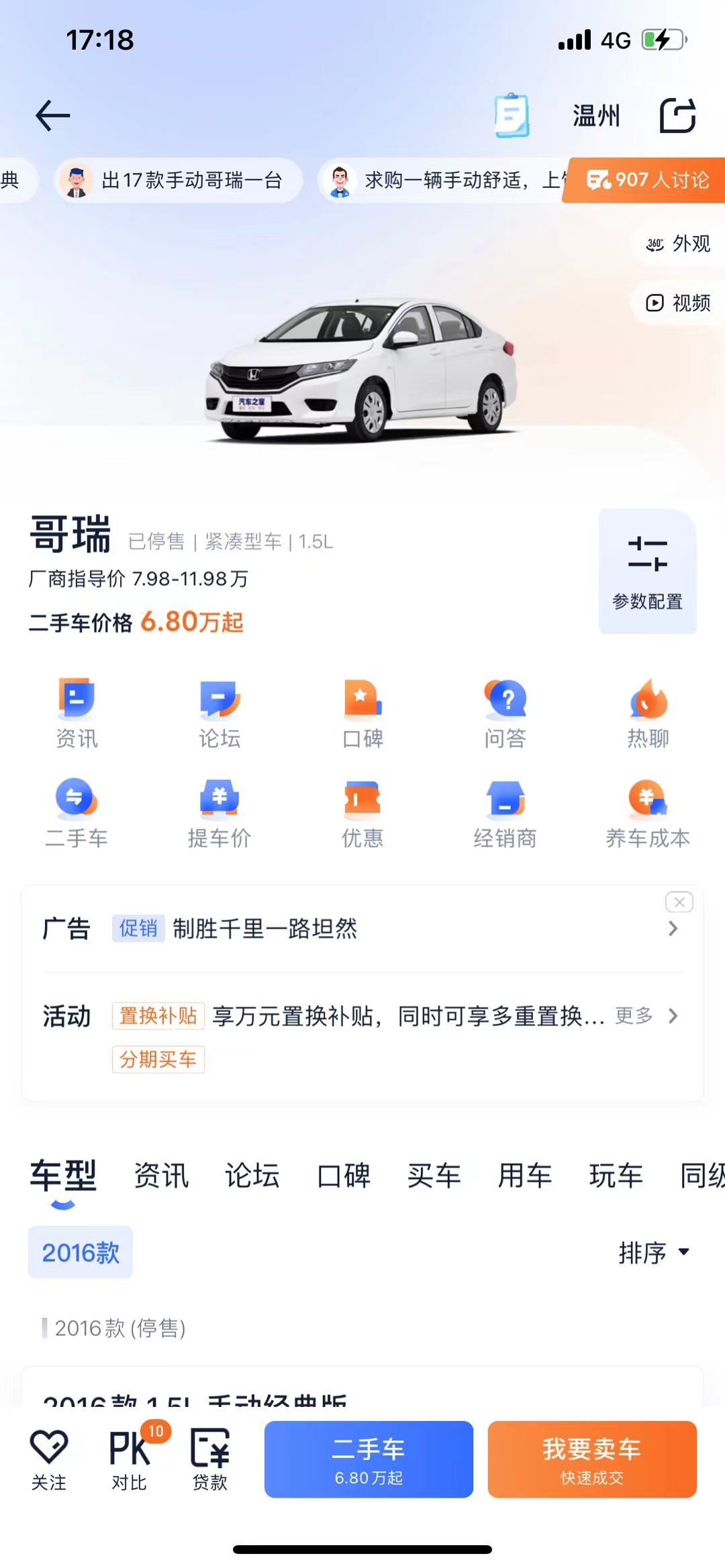
Task: Open 参数配置 specifications
Action: [x=647, y=572]
